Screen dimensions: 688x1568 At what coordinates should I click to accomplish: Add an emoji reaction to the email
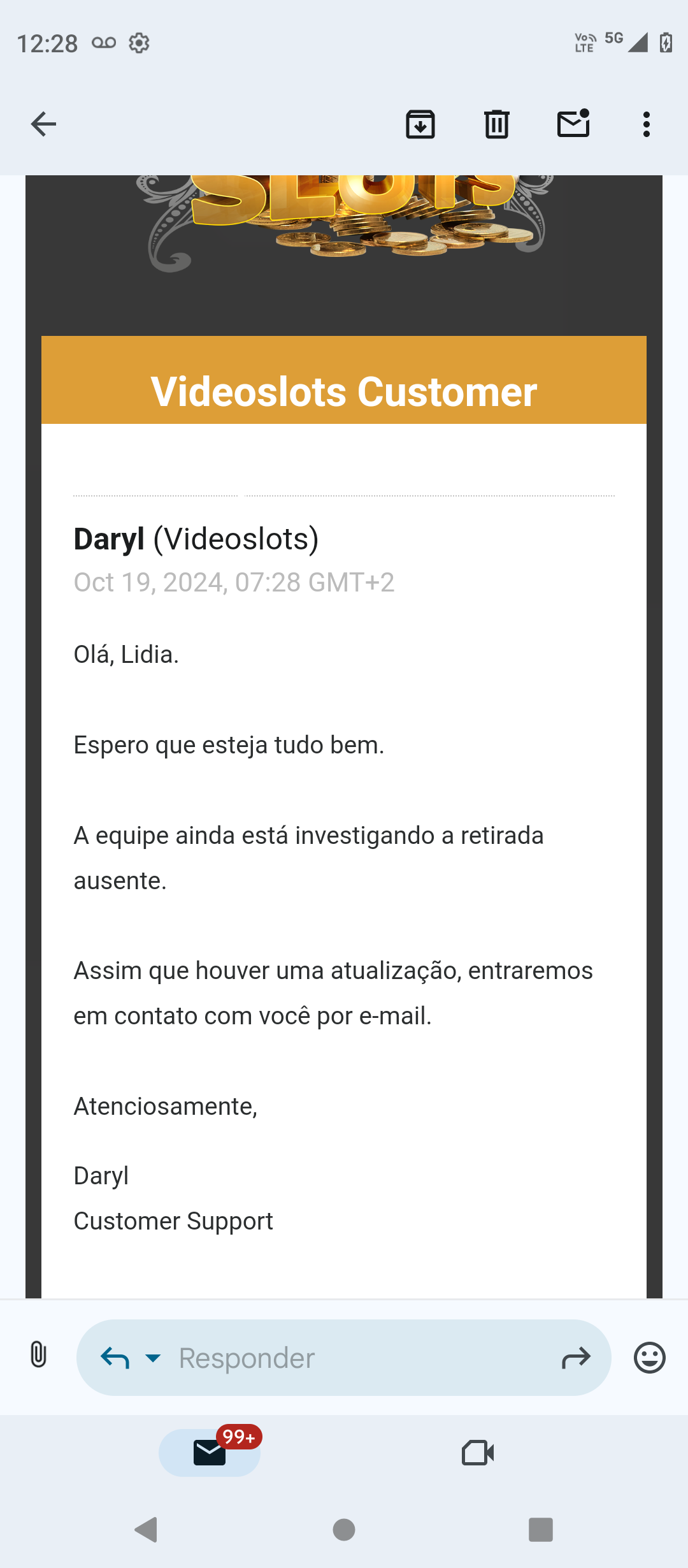(650, 1358)
